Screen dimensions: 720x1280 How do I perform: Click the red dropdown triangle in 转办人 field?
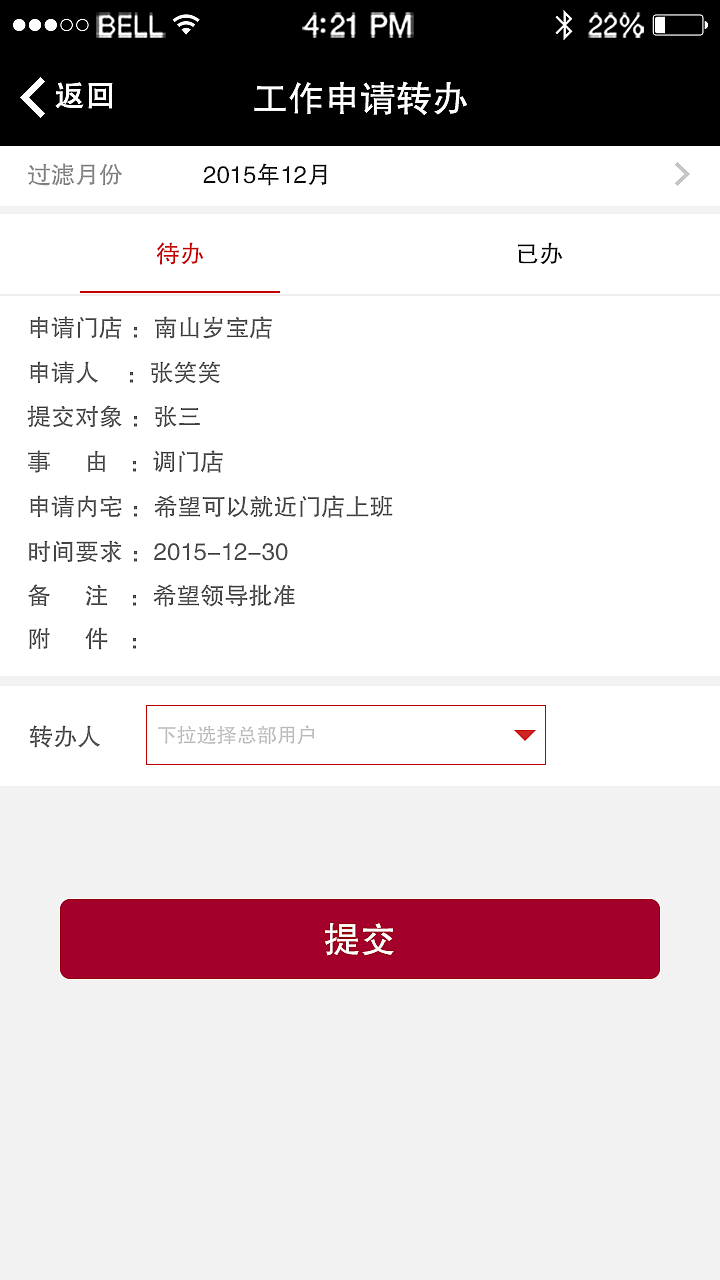(x=524, y=735)
